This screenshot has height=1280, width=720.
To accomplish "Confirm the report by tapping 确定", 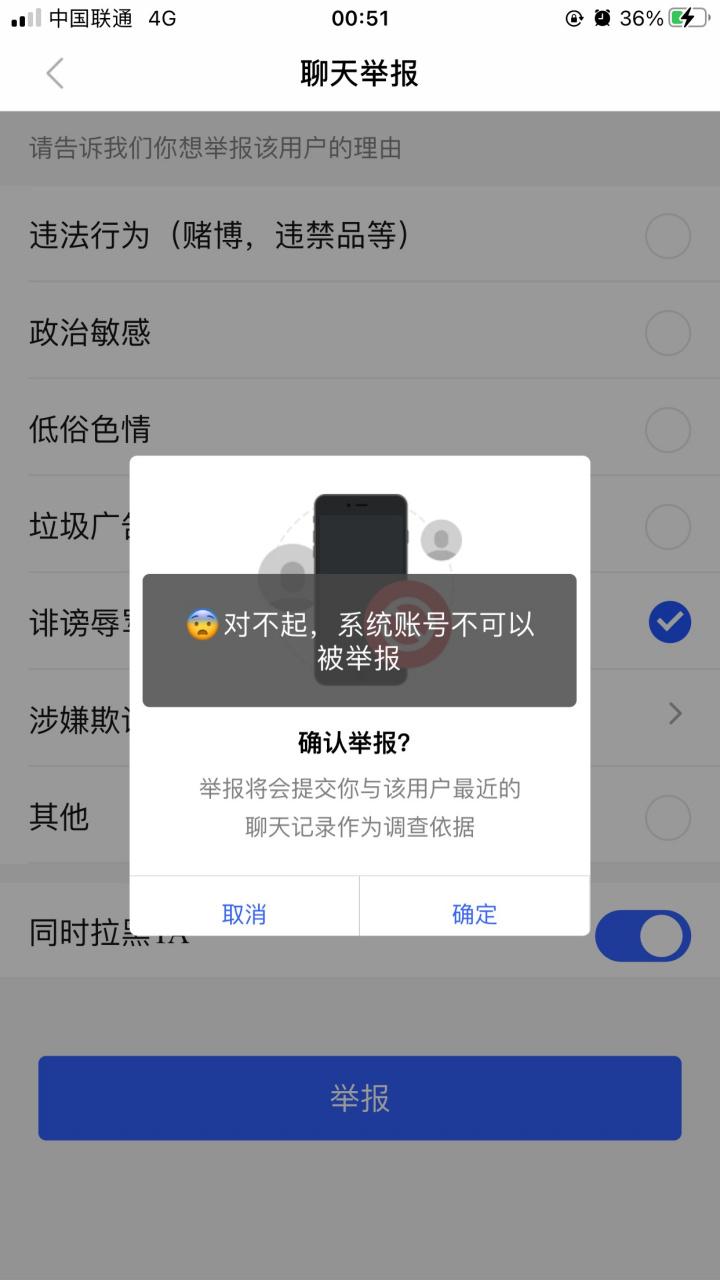I will [474, 913].
